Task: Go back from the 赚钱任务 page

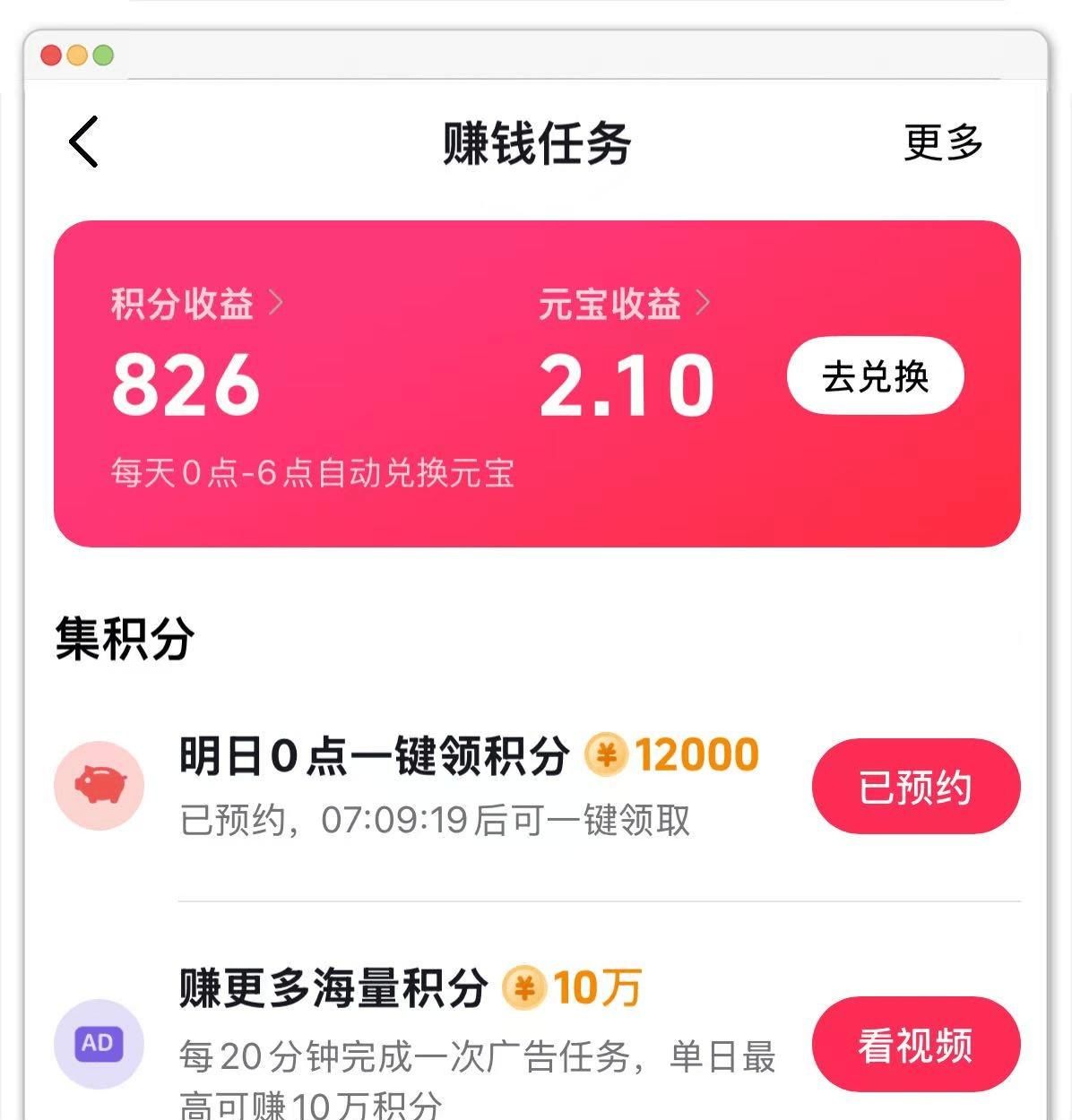Action: pyautogui.click(x=83, y=142)
